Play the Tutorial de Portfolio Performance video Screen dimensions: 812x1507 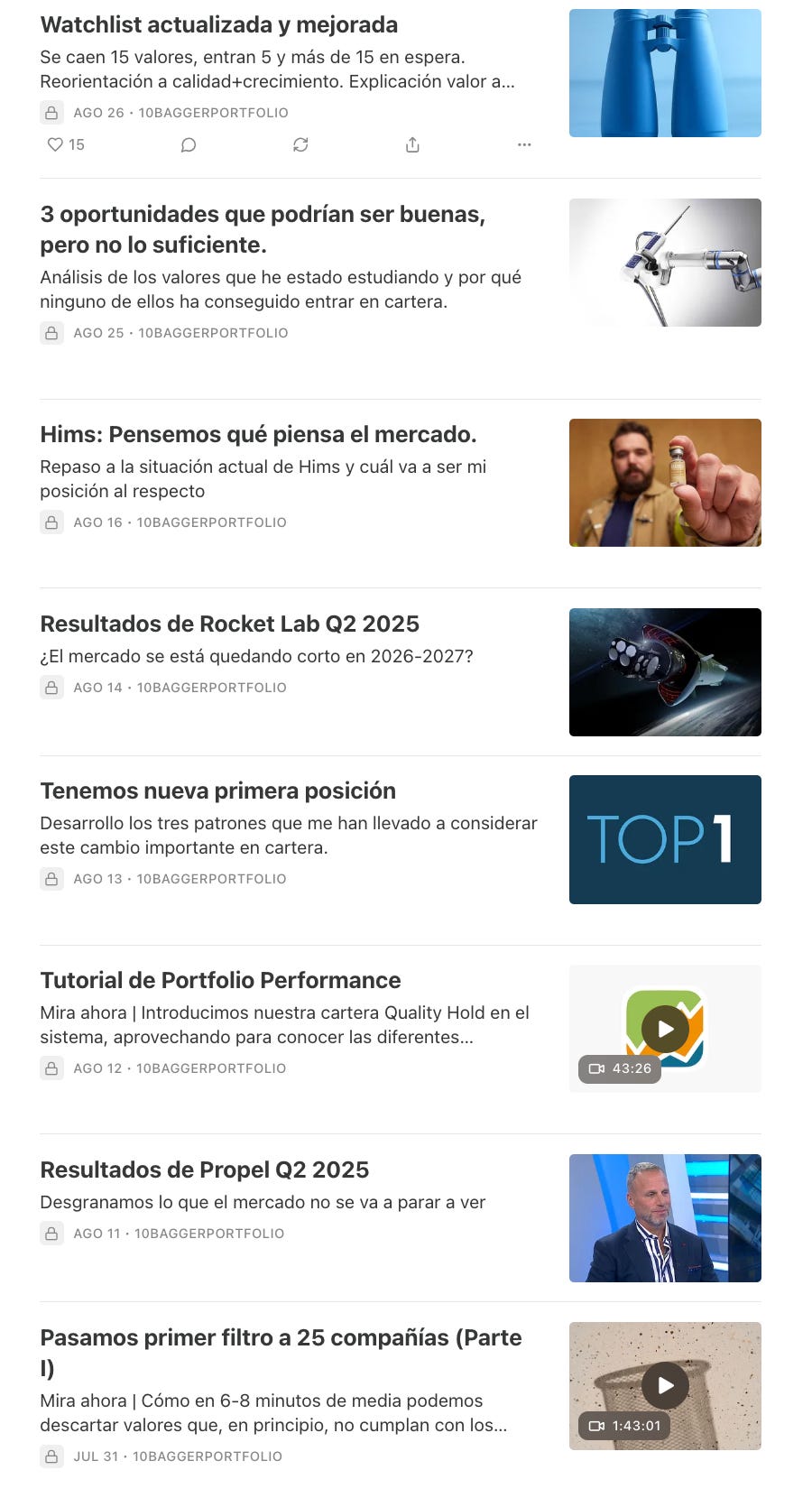[x=665, y=1029]
